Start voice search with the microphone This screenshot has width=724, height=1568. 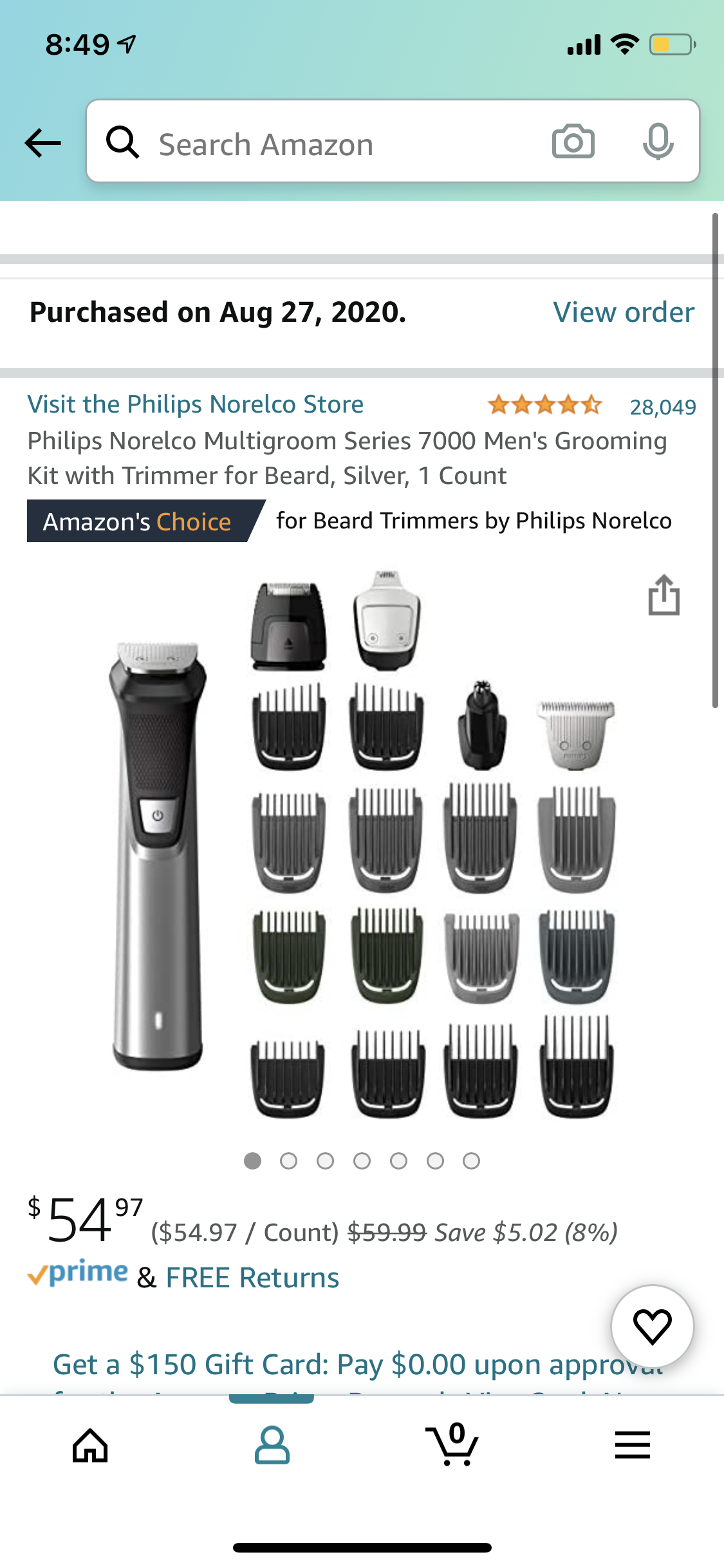[658, 142]
